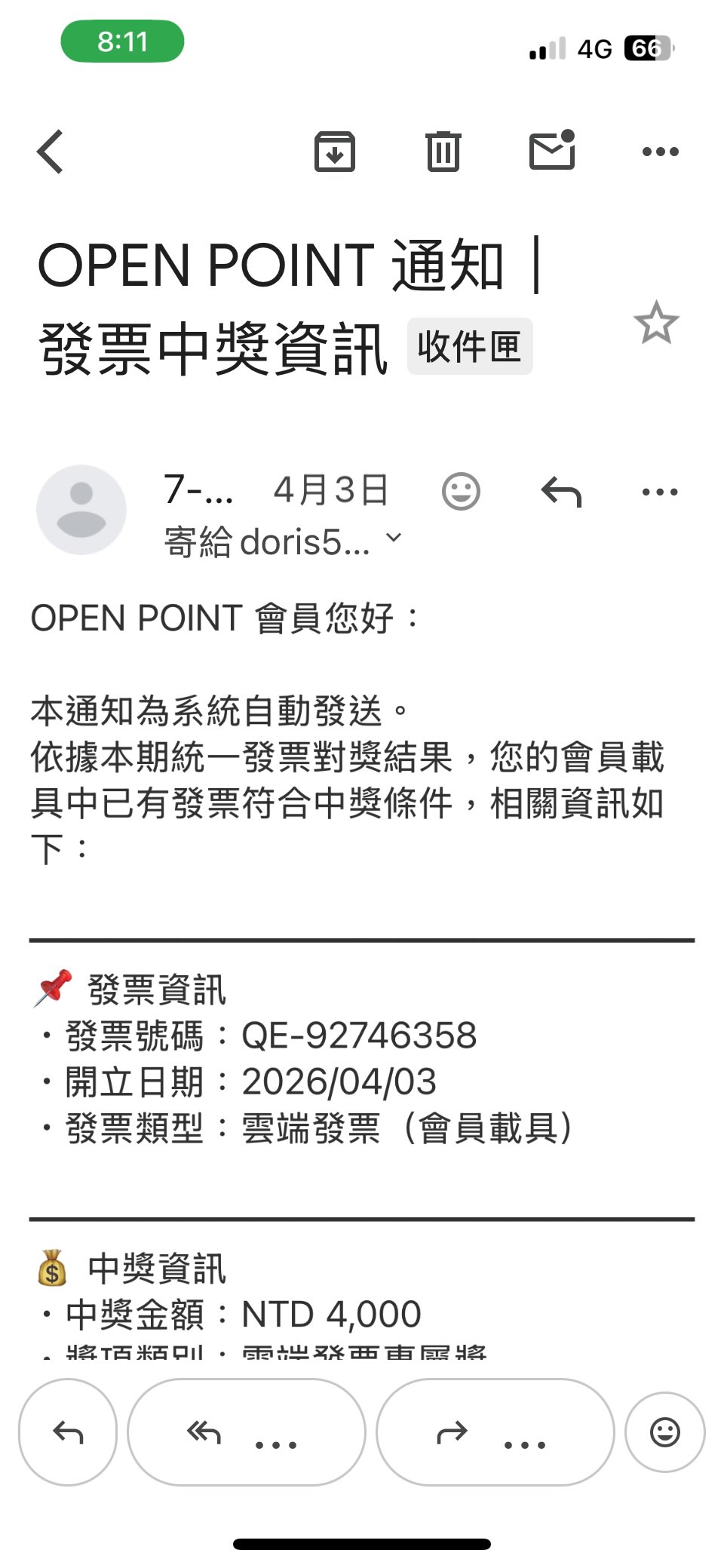Open the bottom emoji reaction button
This screenshot has width=724, height=1568.
click(x=664, y=1431)
